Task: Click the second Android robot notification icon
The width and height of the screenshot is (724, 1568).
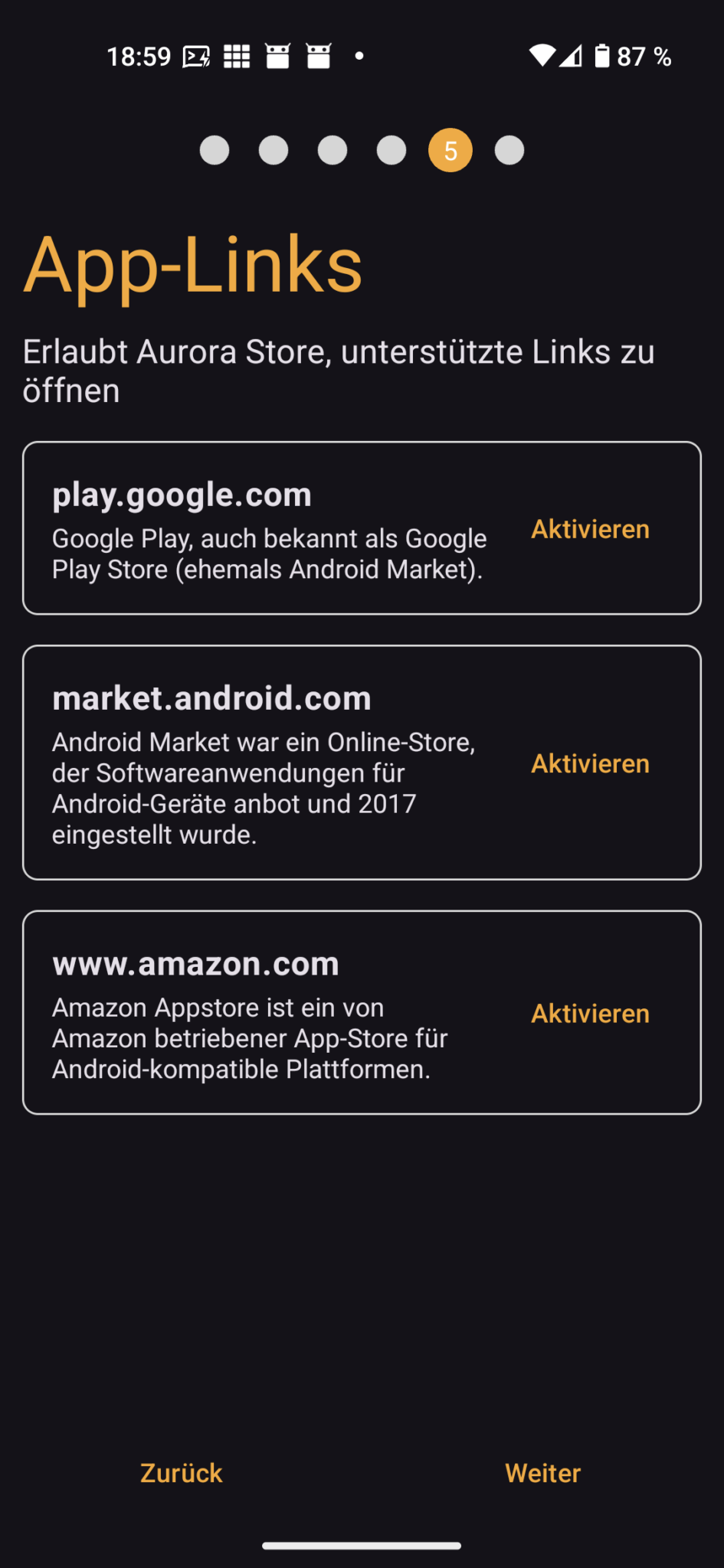Action: (319, 55)
